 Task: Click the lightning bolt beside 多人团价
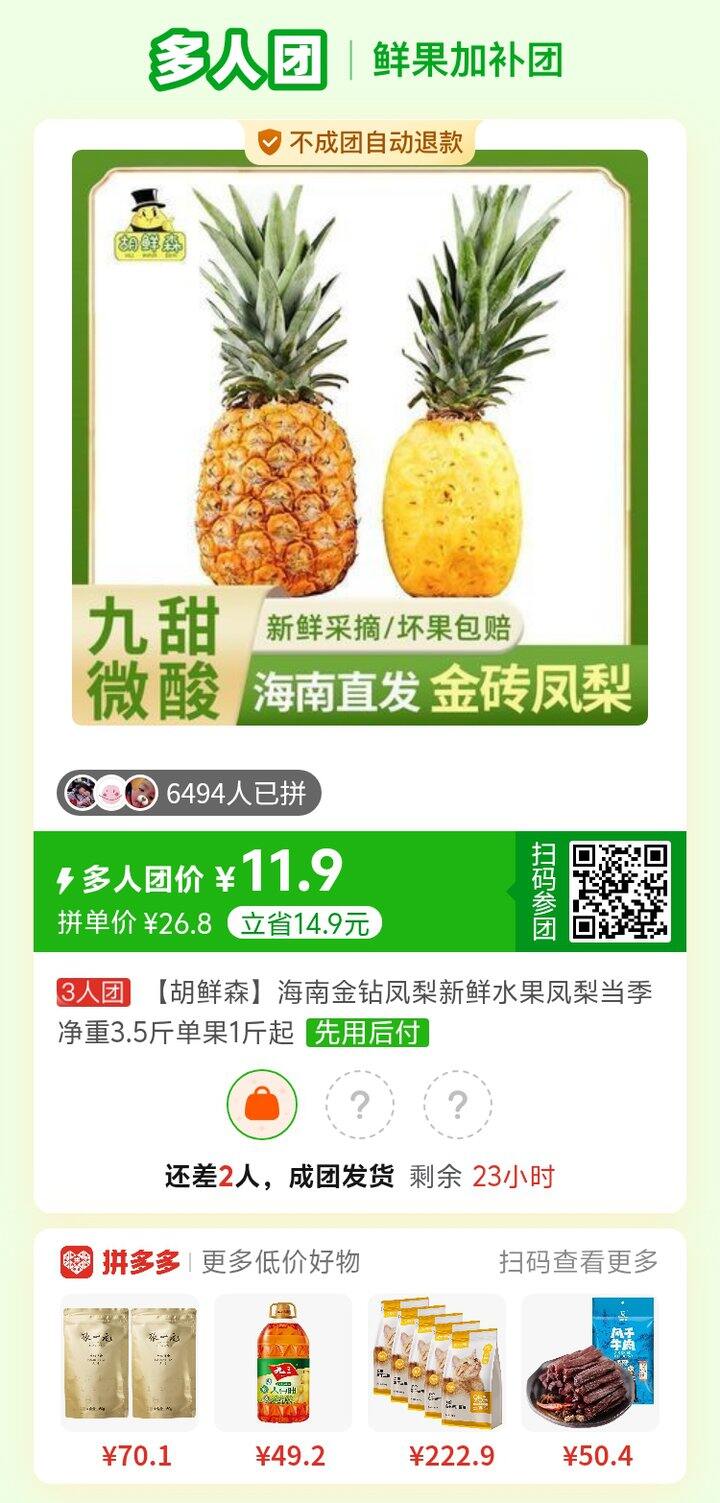pyautogui.click(x=65, y=876)
